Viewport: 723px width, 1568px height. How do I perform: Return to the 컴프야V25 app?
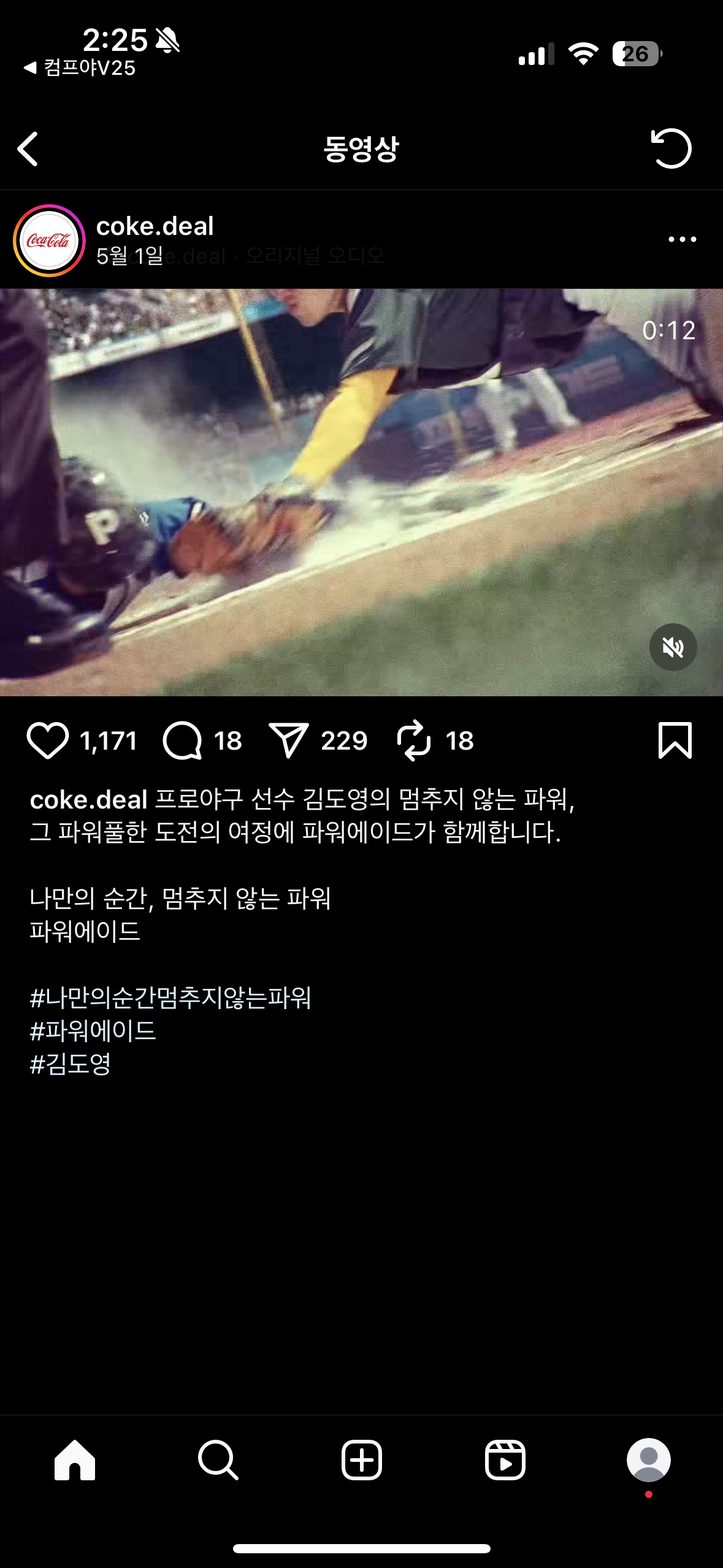click(80, 67)
